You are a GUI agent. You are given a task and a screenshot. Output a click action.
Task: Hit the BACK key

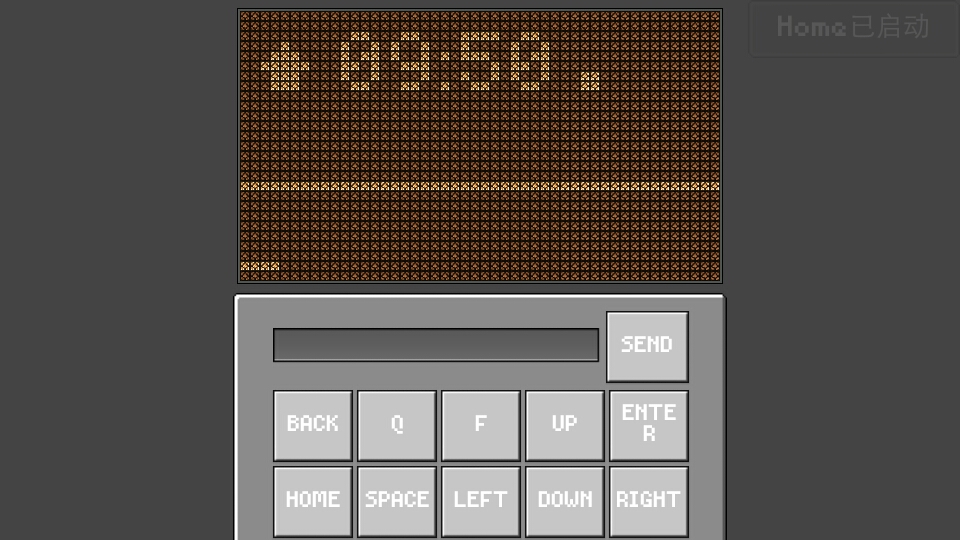pos(313,425)
